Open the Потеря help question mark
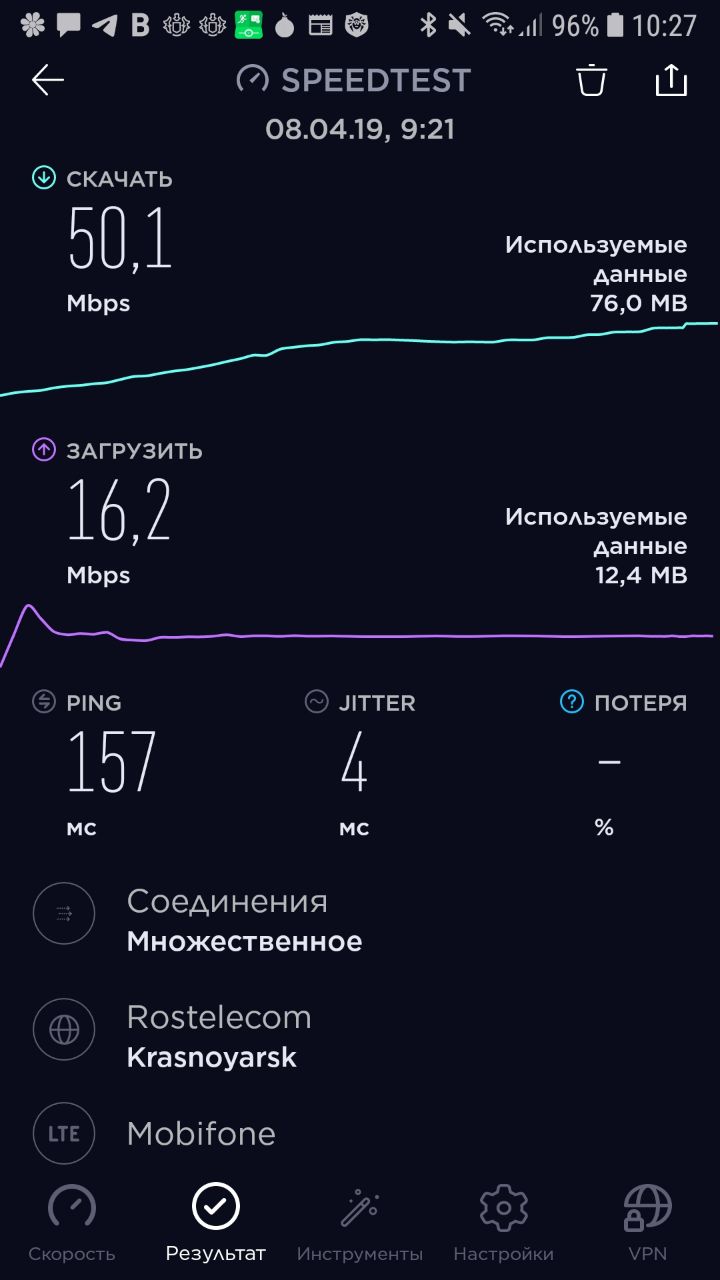720x1280 pixels. click(571, 702)
